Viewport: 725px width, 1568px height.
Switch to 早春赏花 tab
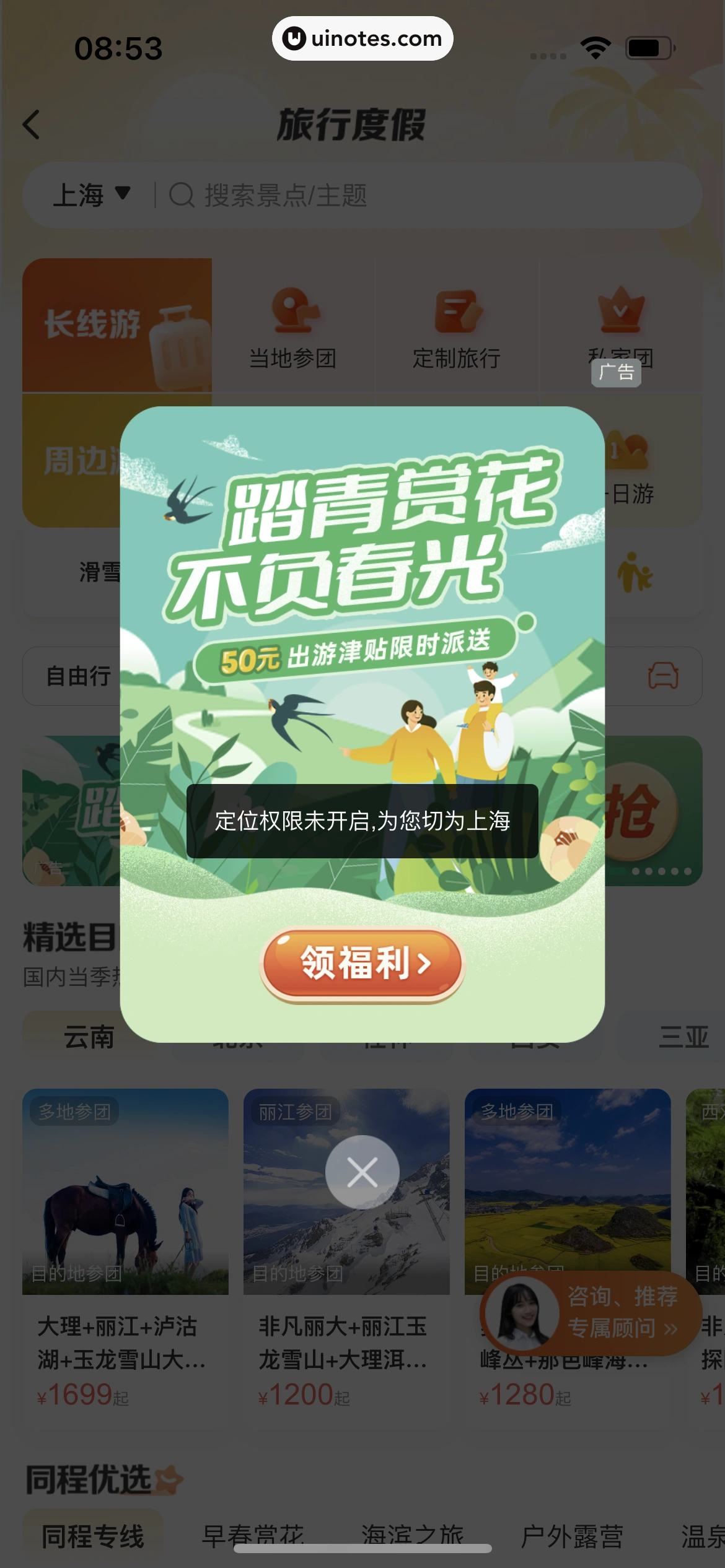click(x=253, y=1536)
